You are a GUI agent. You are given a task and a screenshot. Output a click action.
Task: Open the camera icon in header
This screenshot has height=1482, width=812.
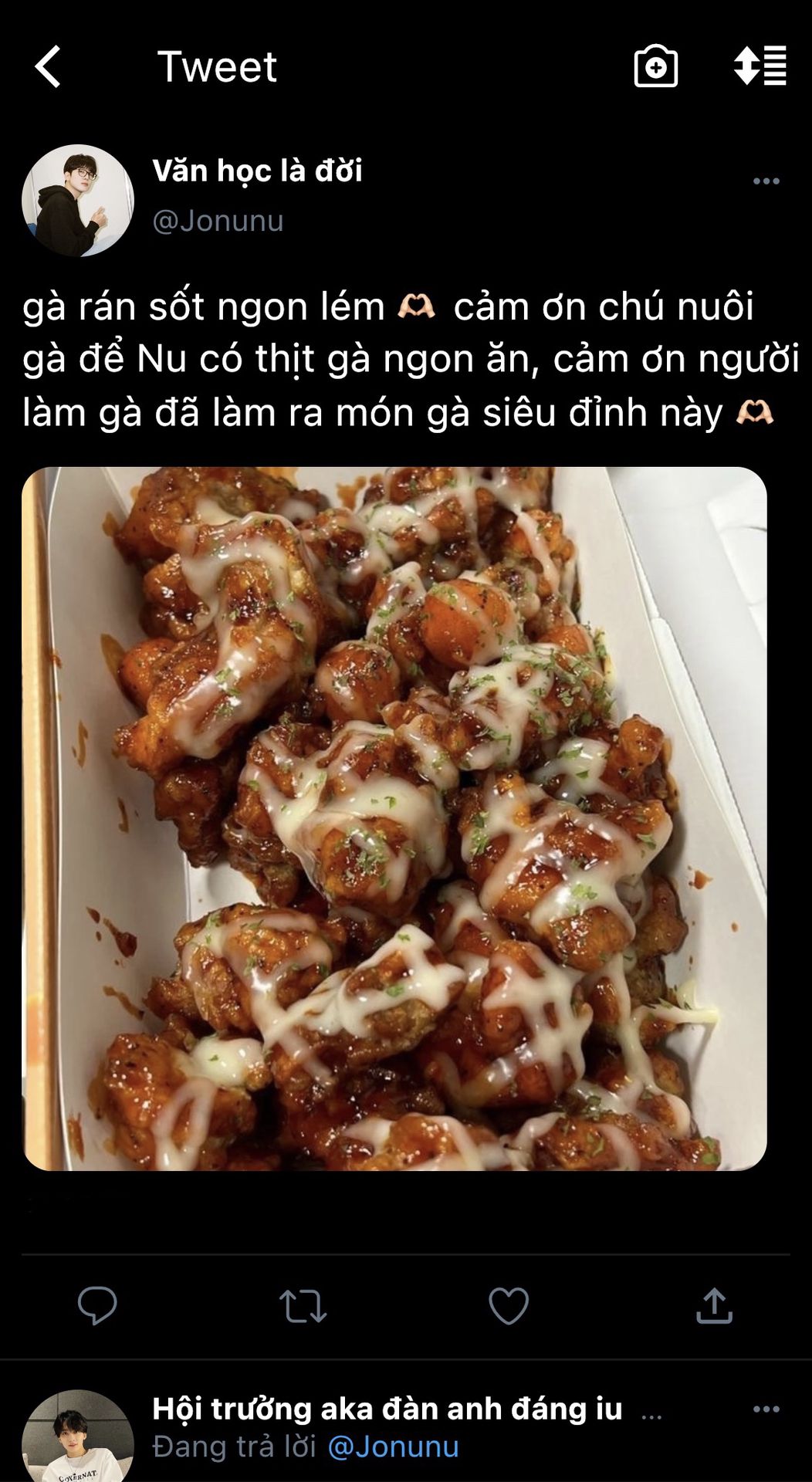(x=655, y=66)
